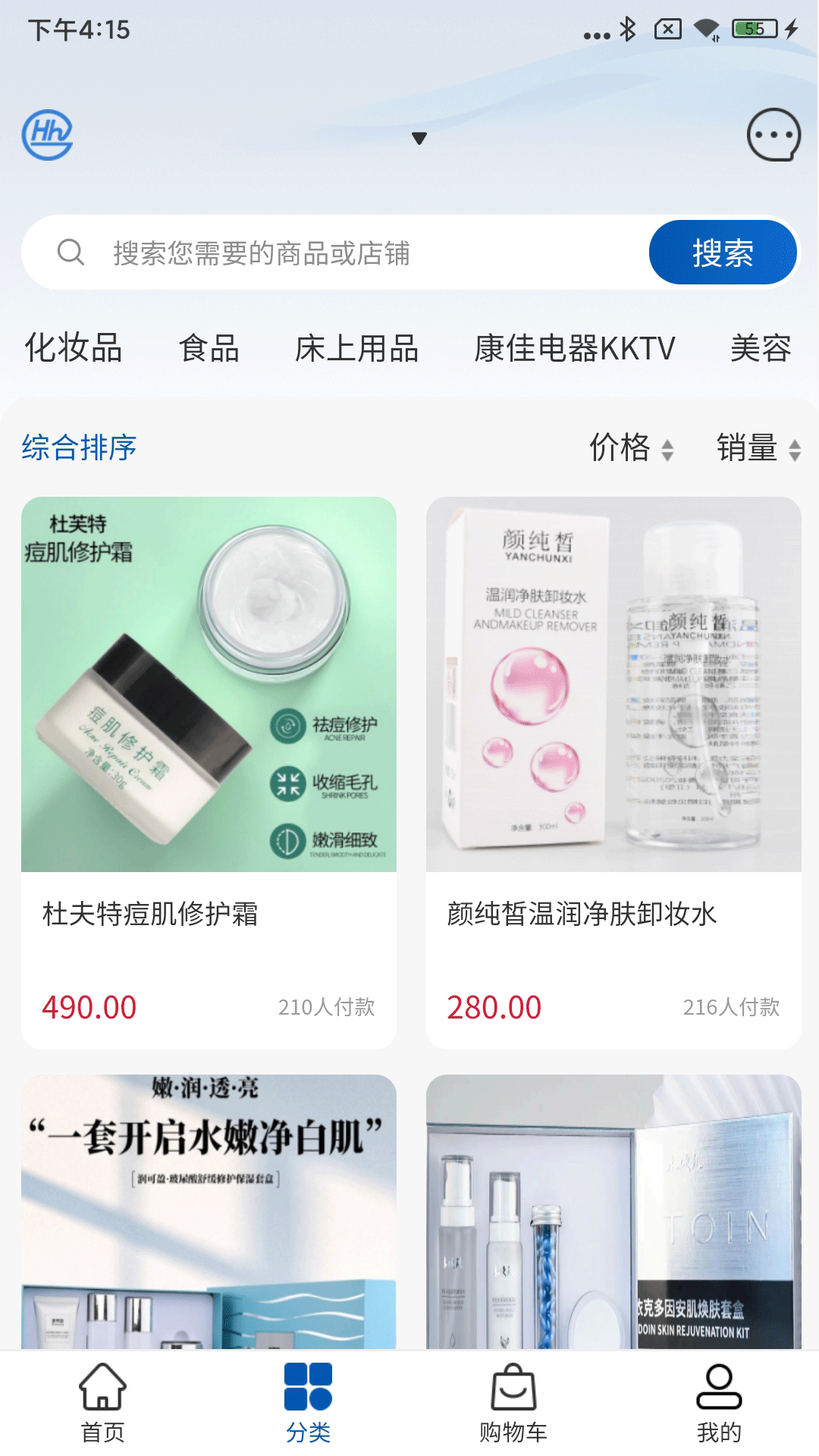Expand the location dropdown arrow at top
819x1456 pixels.
click(x=419, y=139)
